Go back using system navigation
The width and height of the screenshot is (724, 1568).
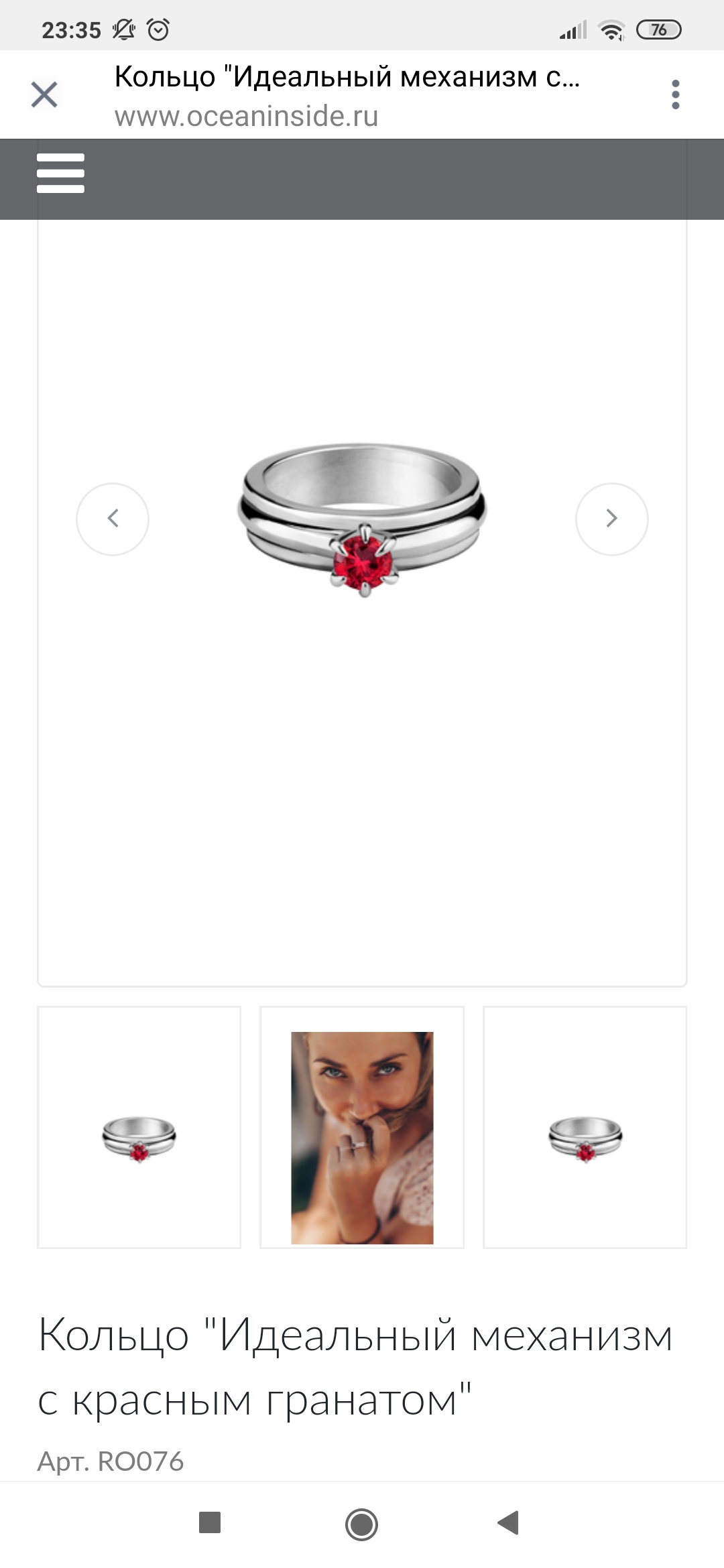[x=508, y=1522]
